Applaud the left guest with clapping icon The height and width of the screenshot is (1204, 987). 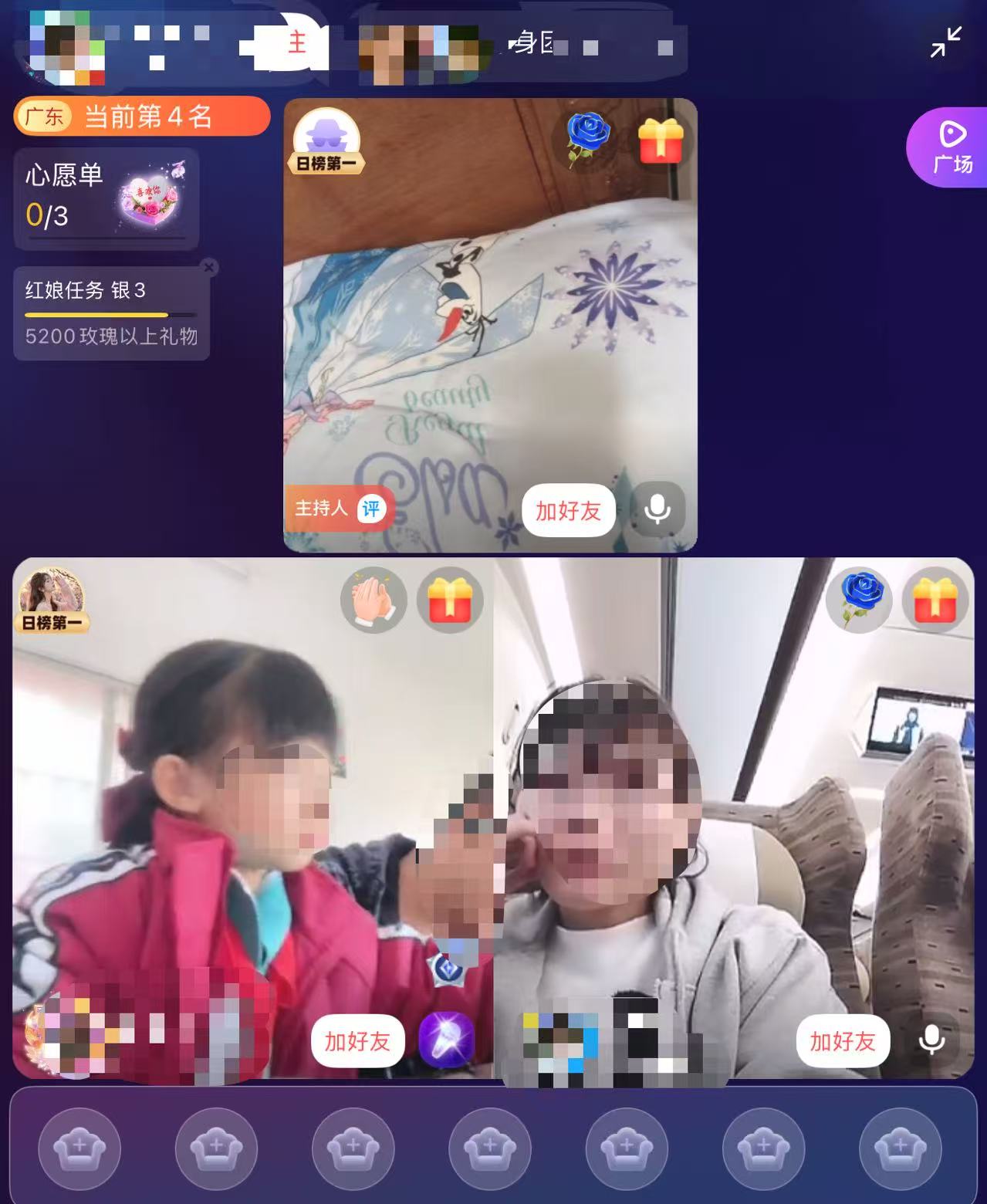(374, 600)
